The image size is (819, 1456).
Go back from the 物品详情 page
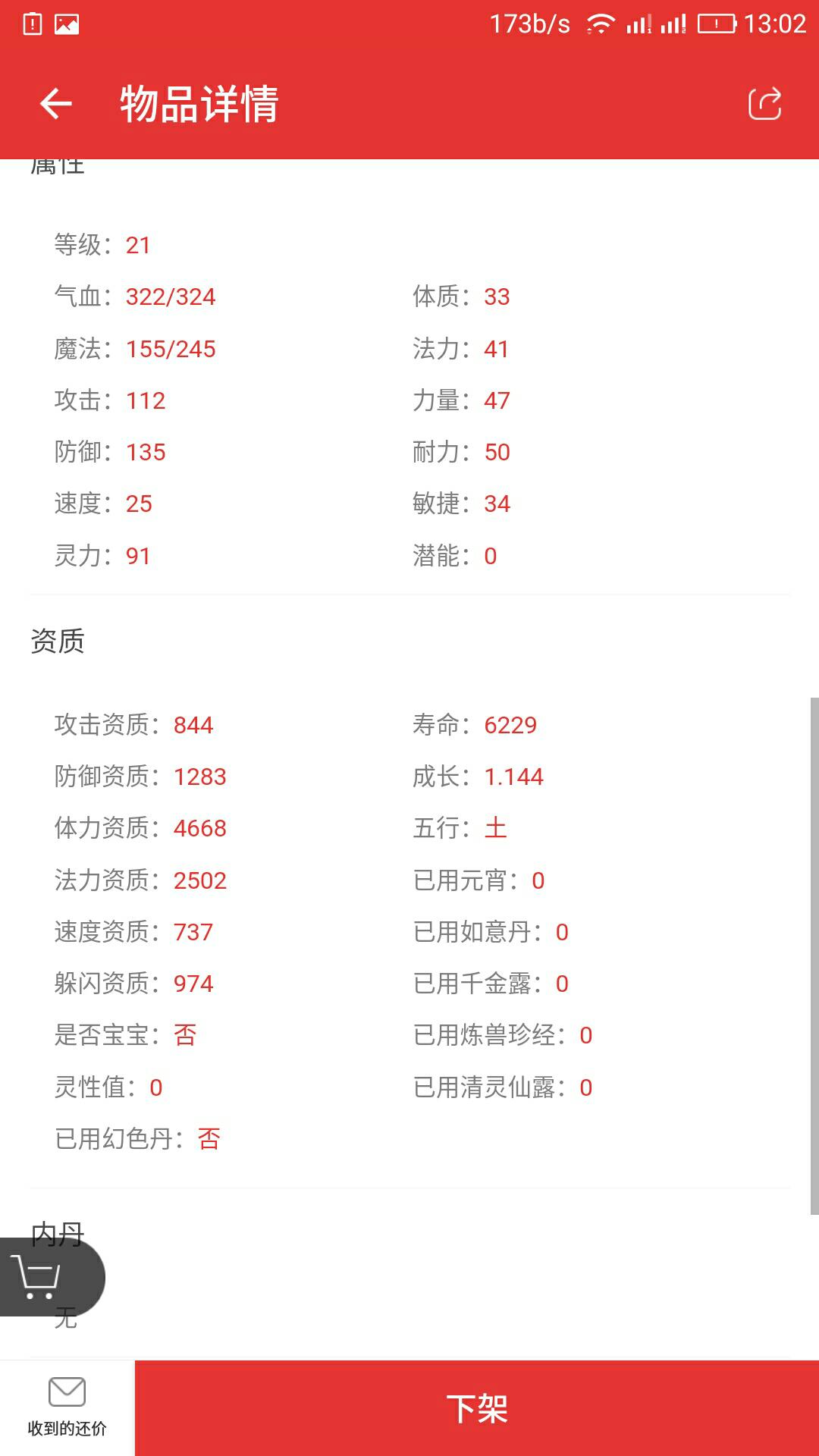[56, 104]
